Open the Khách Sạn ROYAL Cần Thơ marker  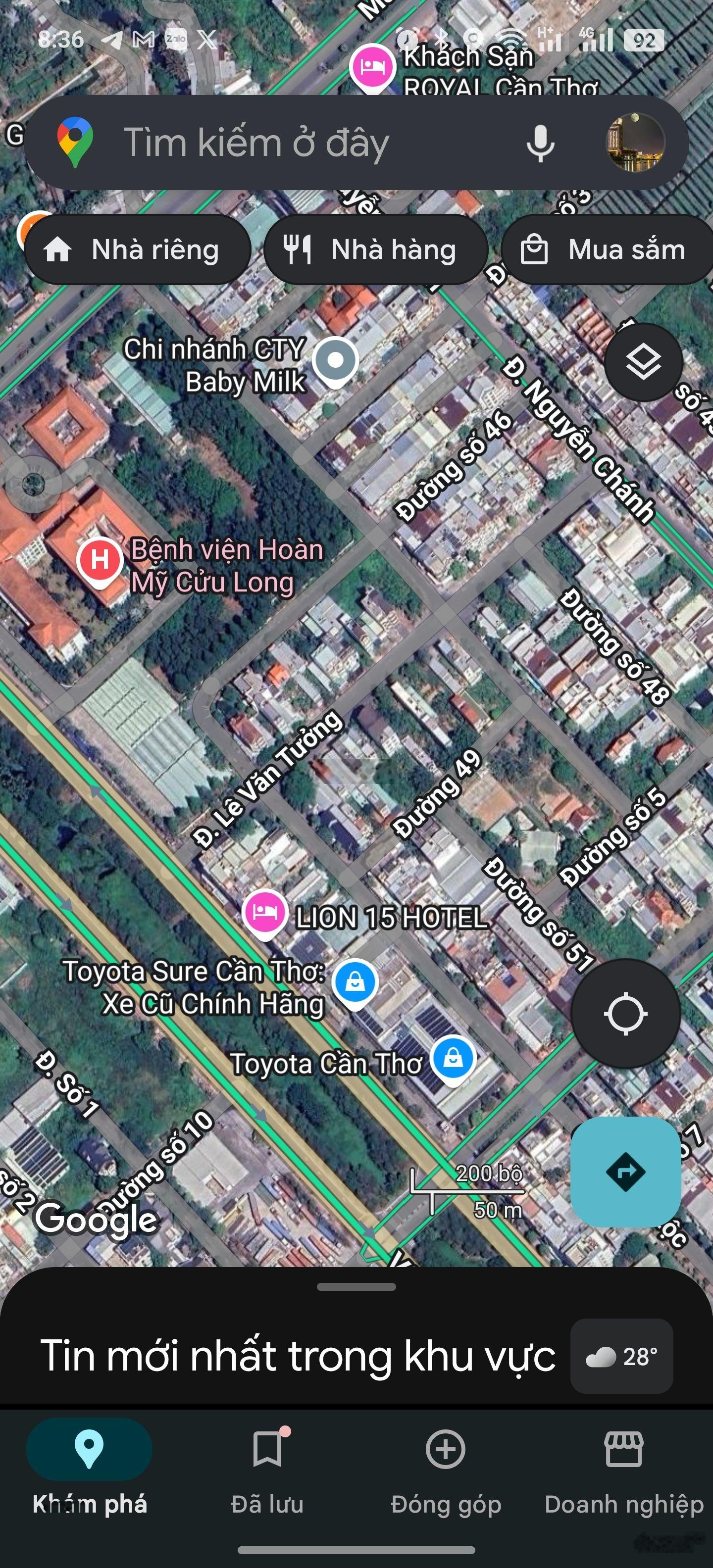[x=370, y=66]
